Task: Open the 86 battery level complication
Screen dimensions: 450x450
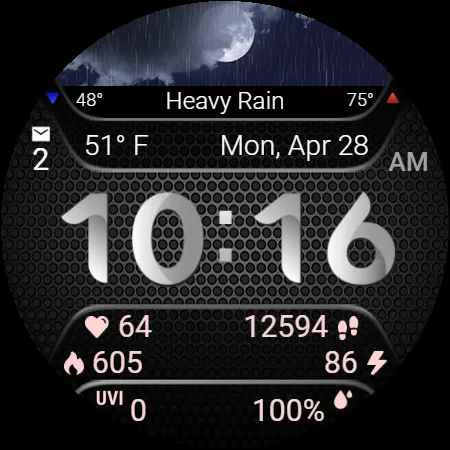Action: coord(355,362)
